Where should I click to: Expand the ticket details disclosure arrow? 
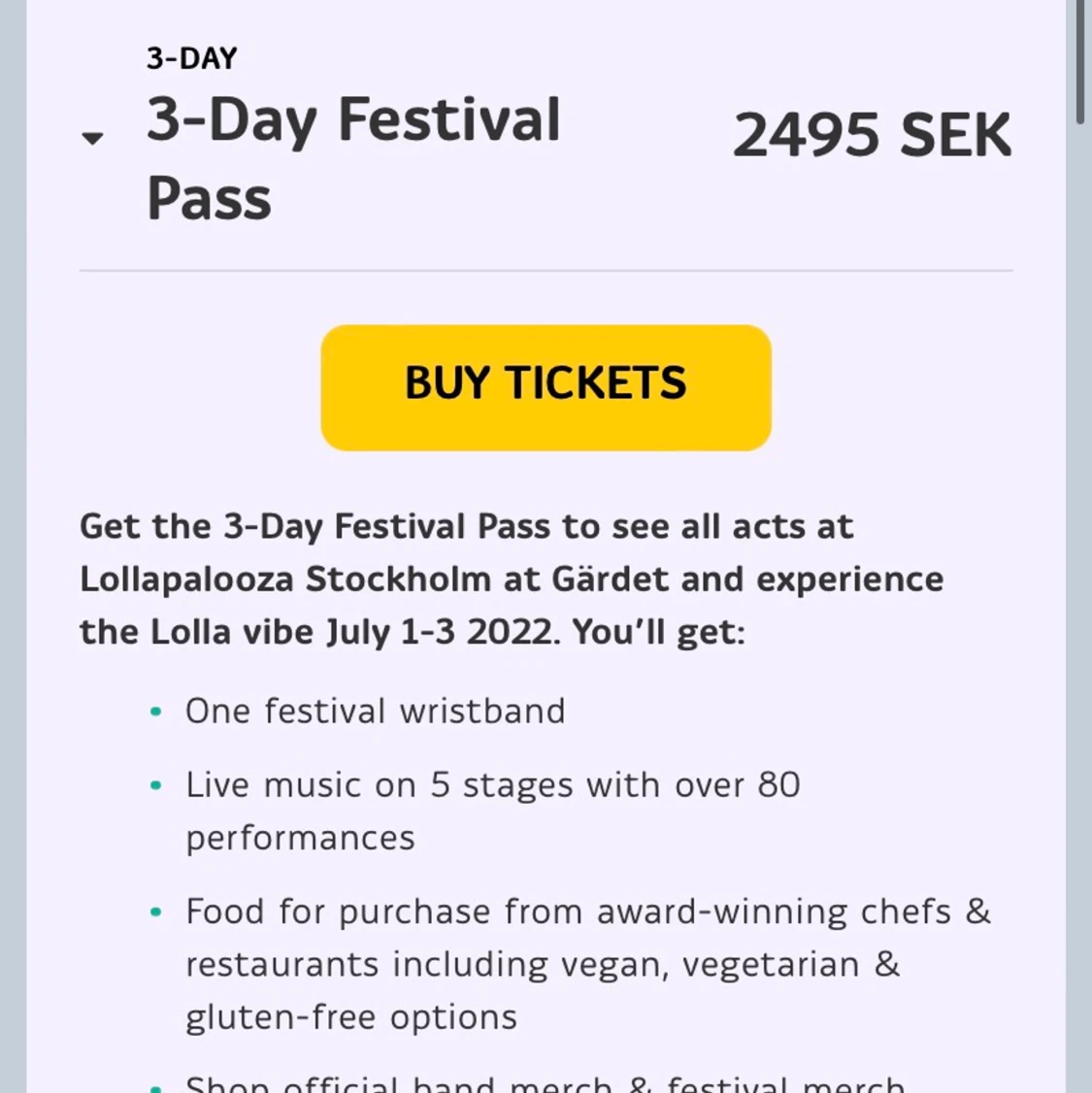[x=91, y=138]
